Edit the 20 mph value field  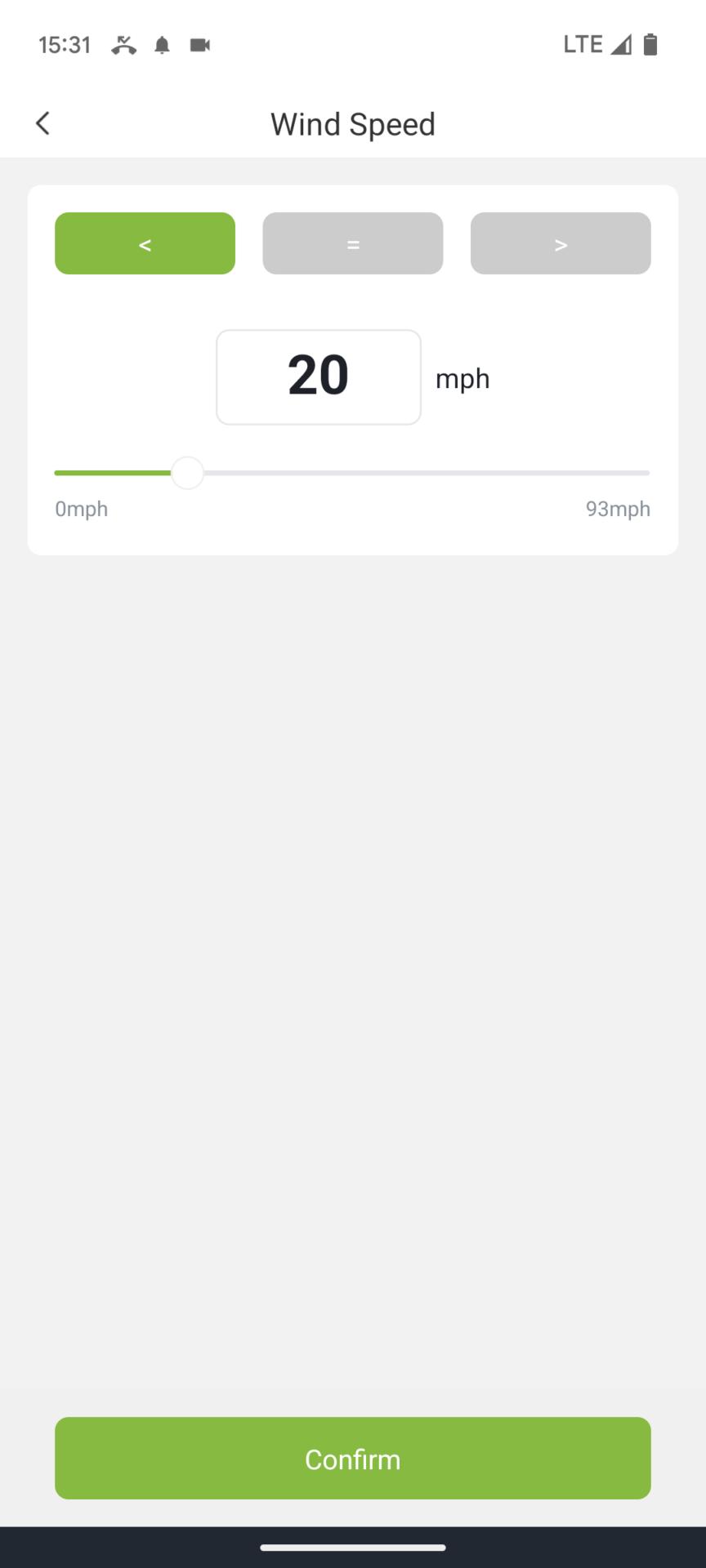(x=319, y=377)
